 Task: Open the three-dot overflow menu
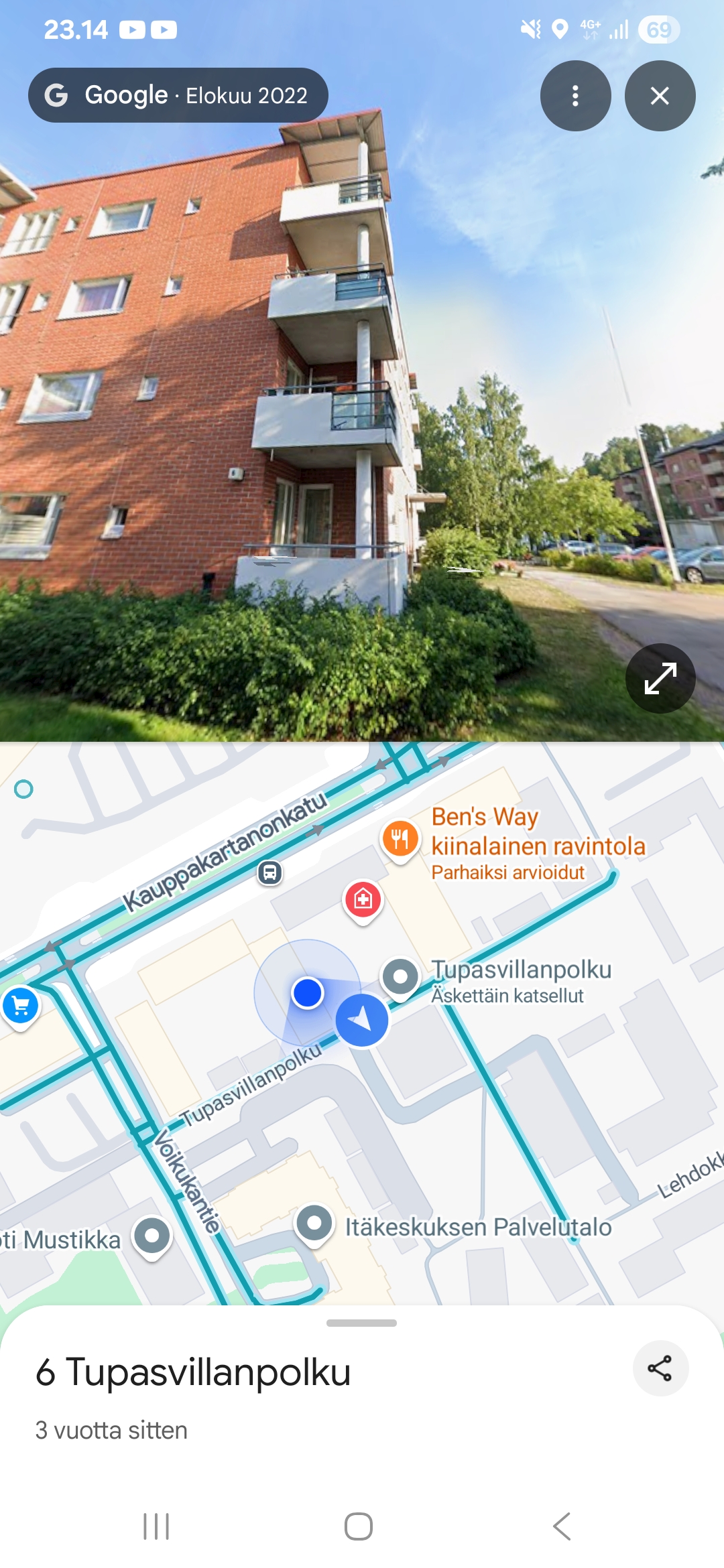tap(575, 96)
